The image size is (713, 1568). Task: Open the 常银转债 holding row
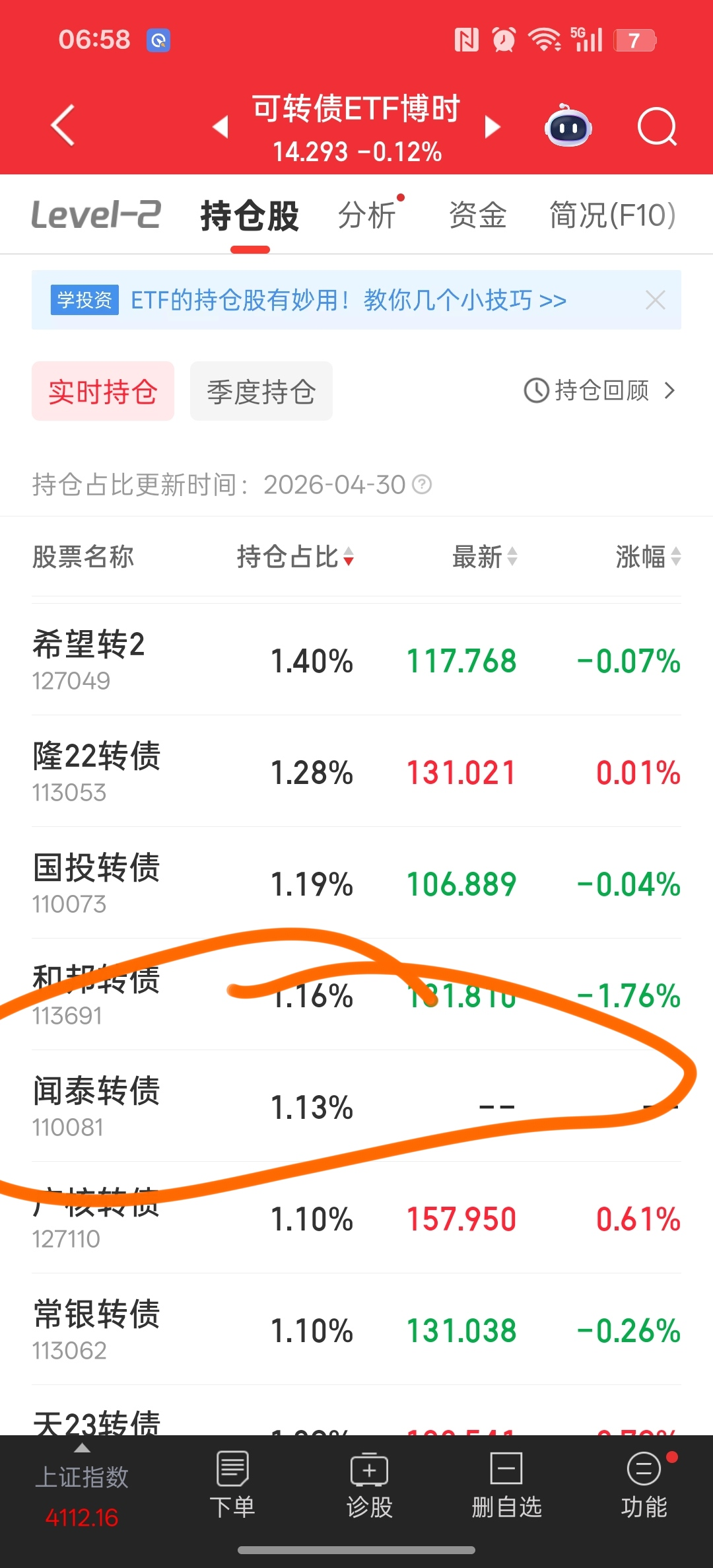pos(356,1329)
